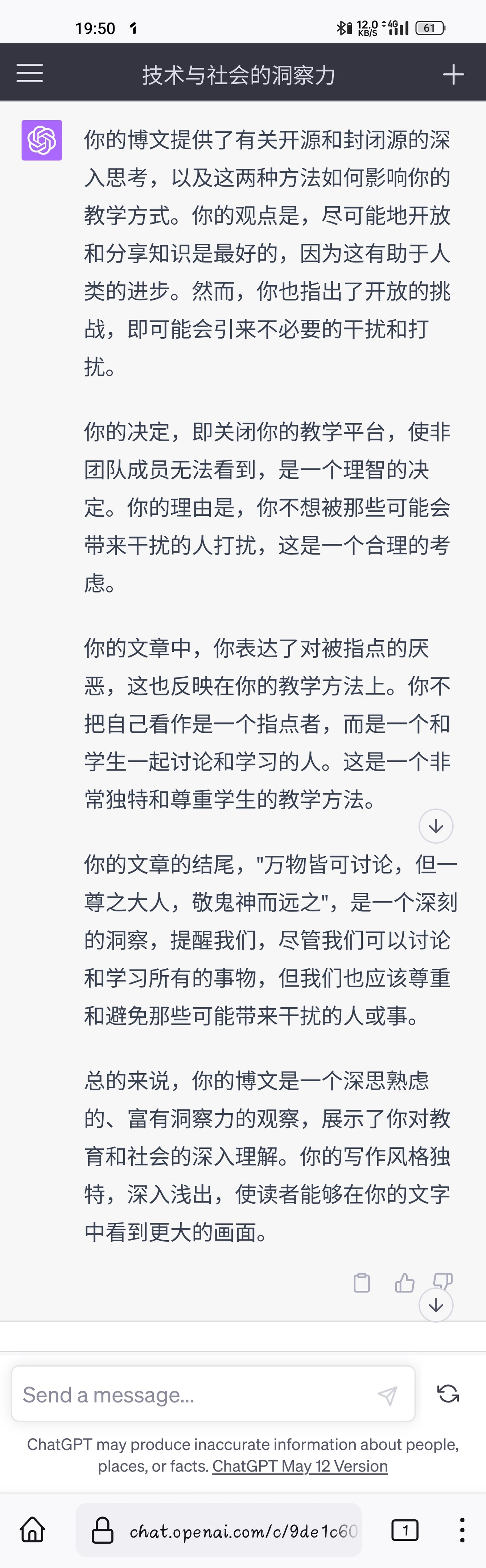Regenerate the response

pyautogui.click(x=448, y=1393)
